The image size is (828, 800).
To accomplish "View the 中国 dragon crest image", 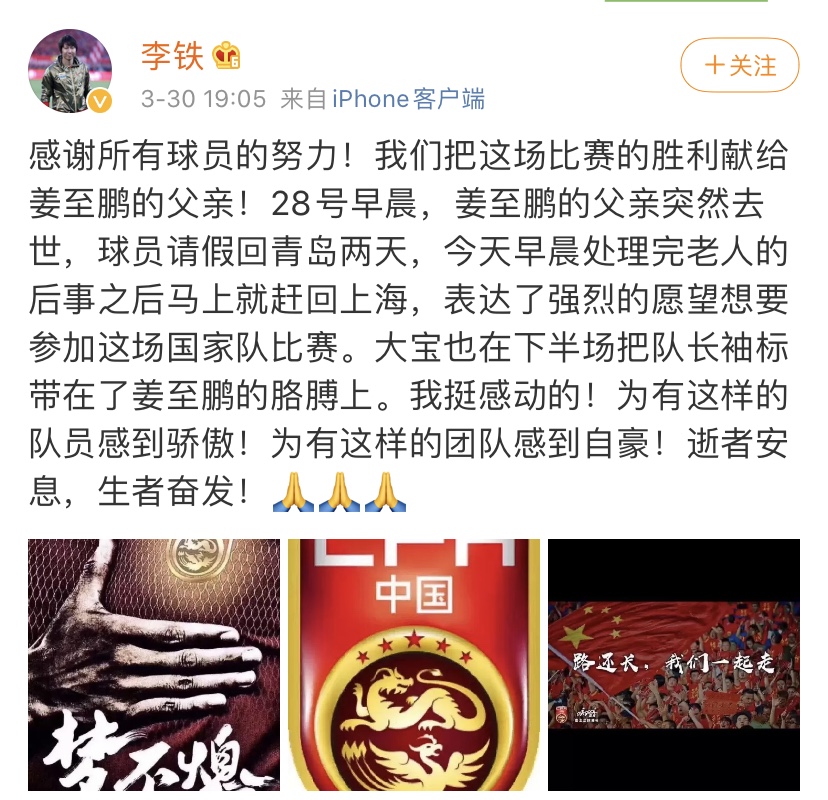I will click(414, 664).
